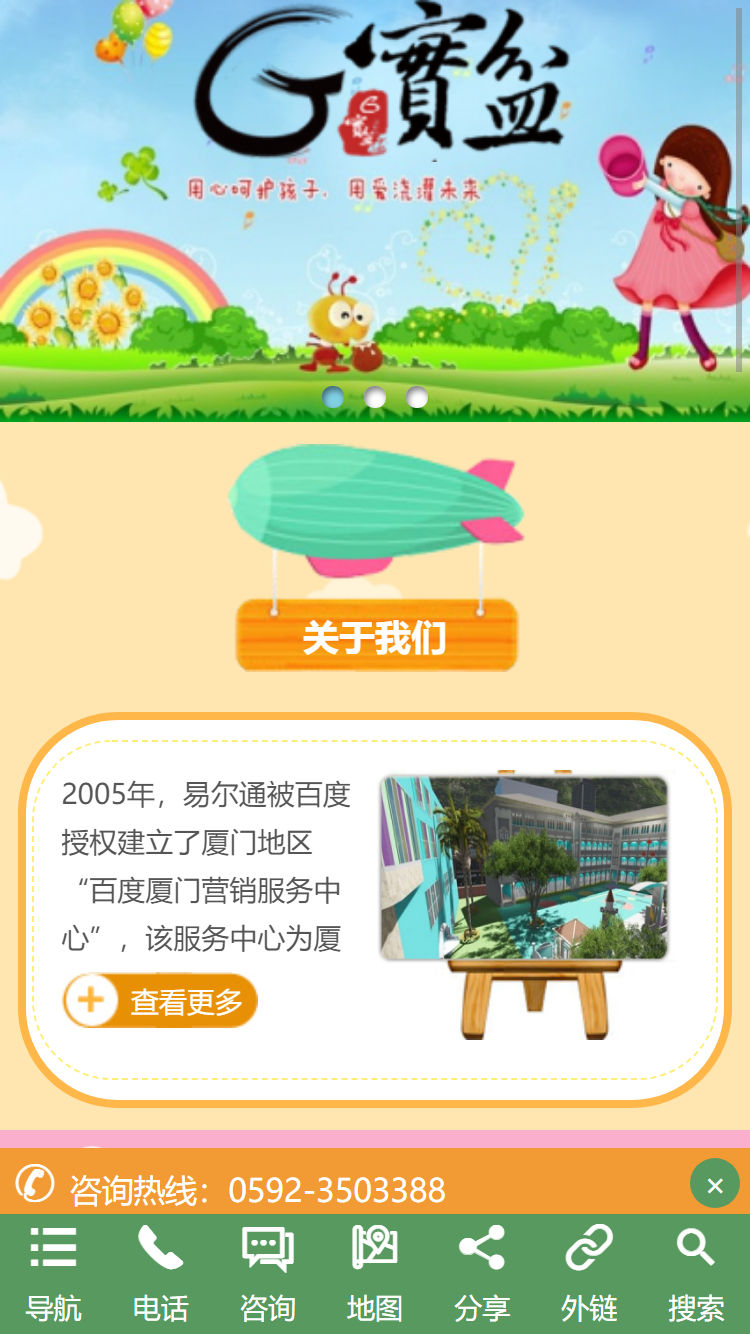Dismiss the 咨询热线 hotline banner
750x1334 pixels.
click(x=714, y=1184)
